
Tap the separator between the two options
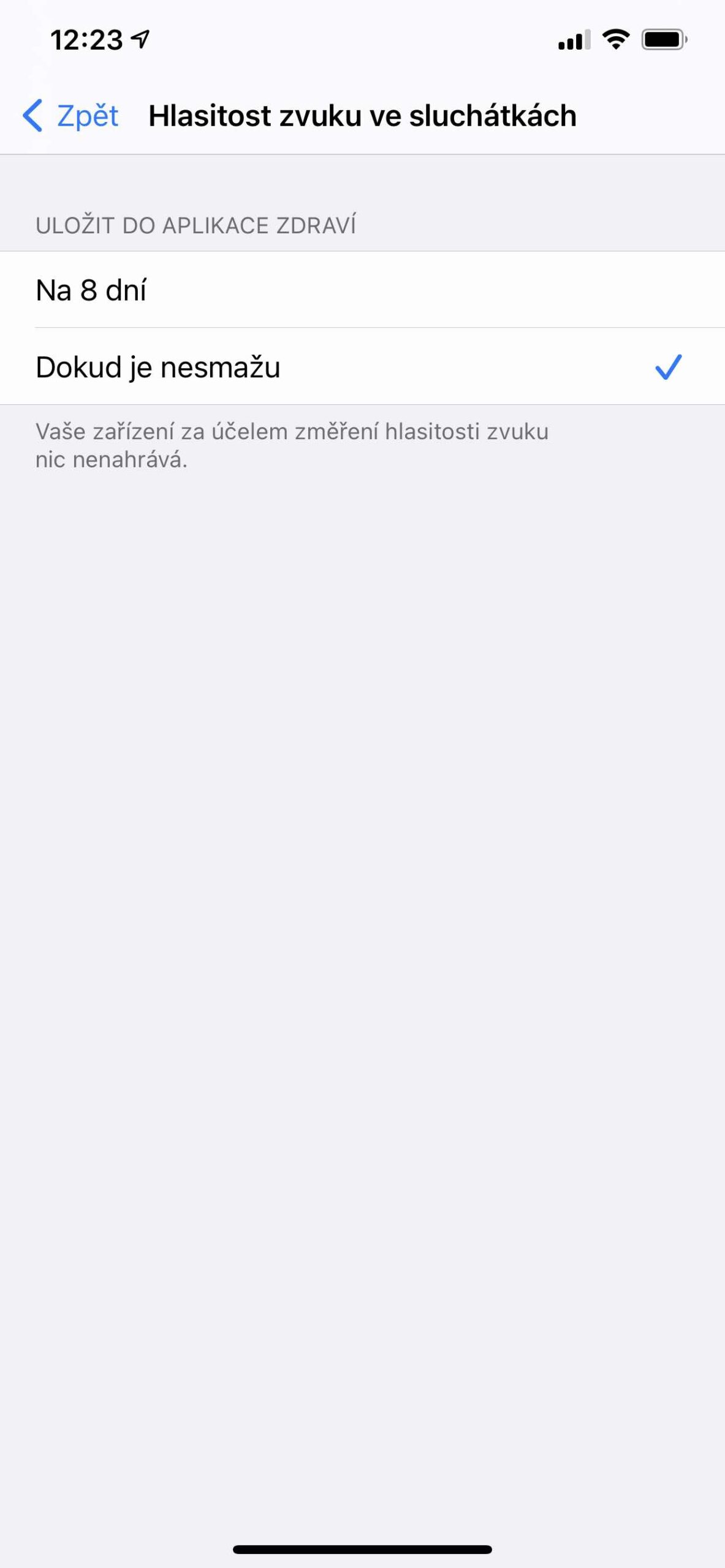pyautogui.click(x=362, y=328)
